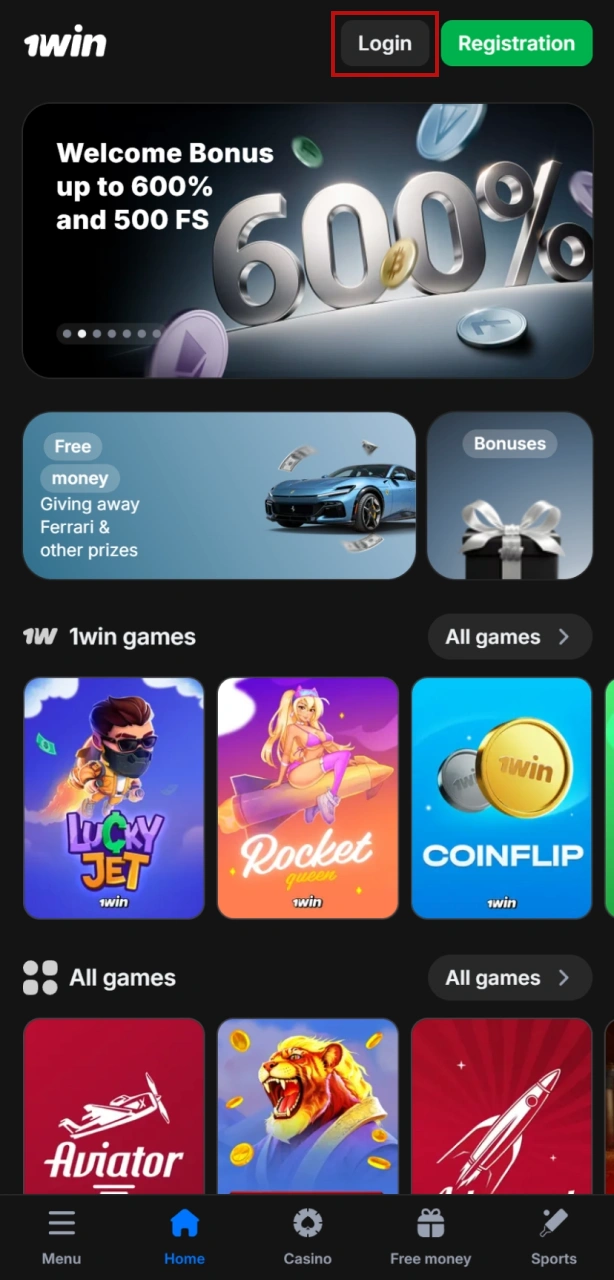Open the Menu drawer
614x1280 pixels.
click(61, 1237)
